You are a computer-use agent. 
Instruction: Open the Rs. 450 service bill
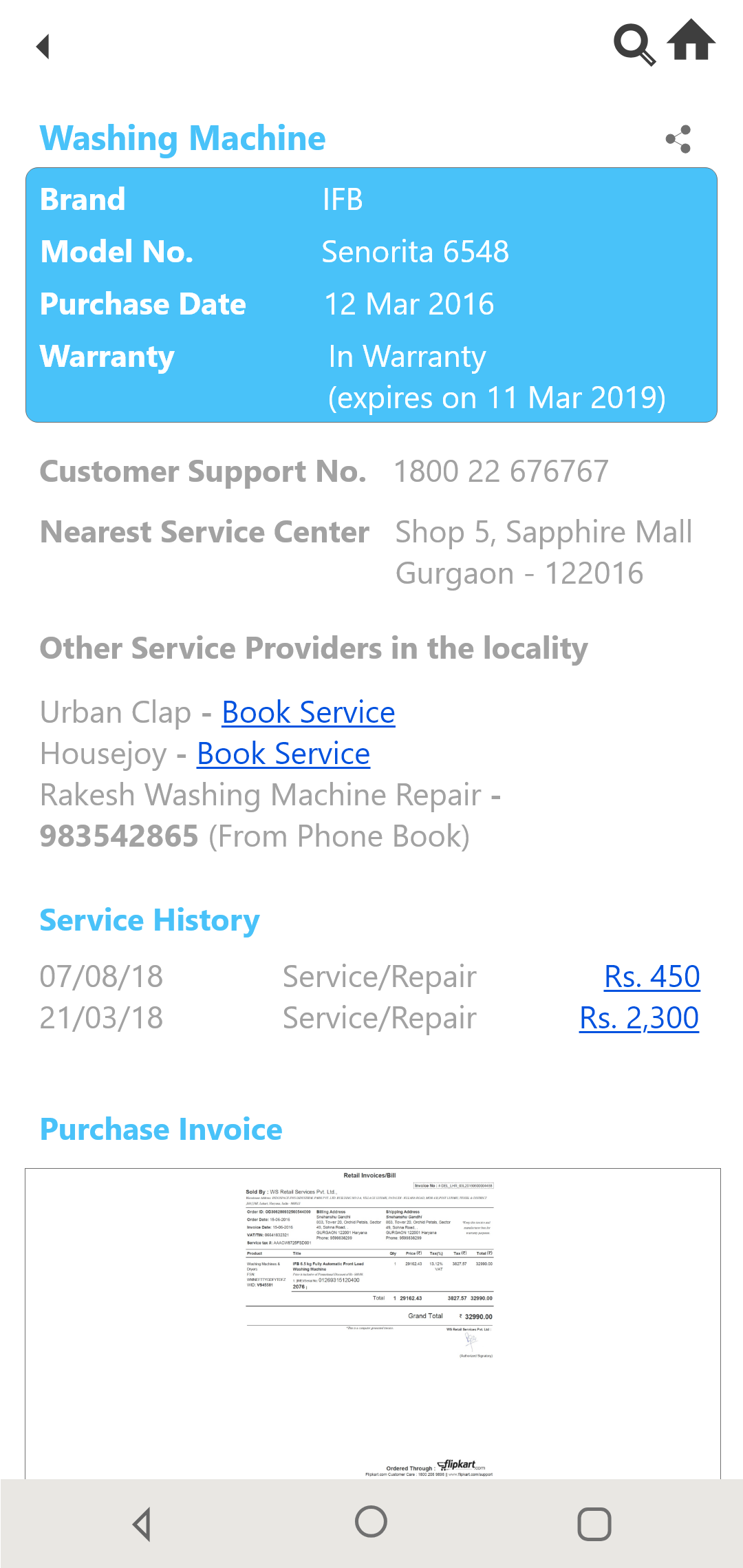point(652,977)
